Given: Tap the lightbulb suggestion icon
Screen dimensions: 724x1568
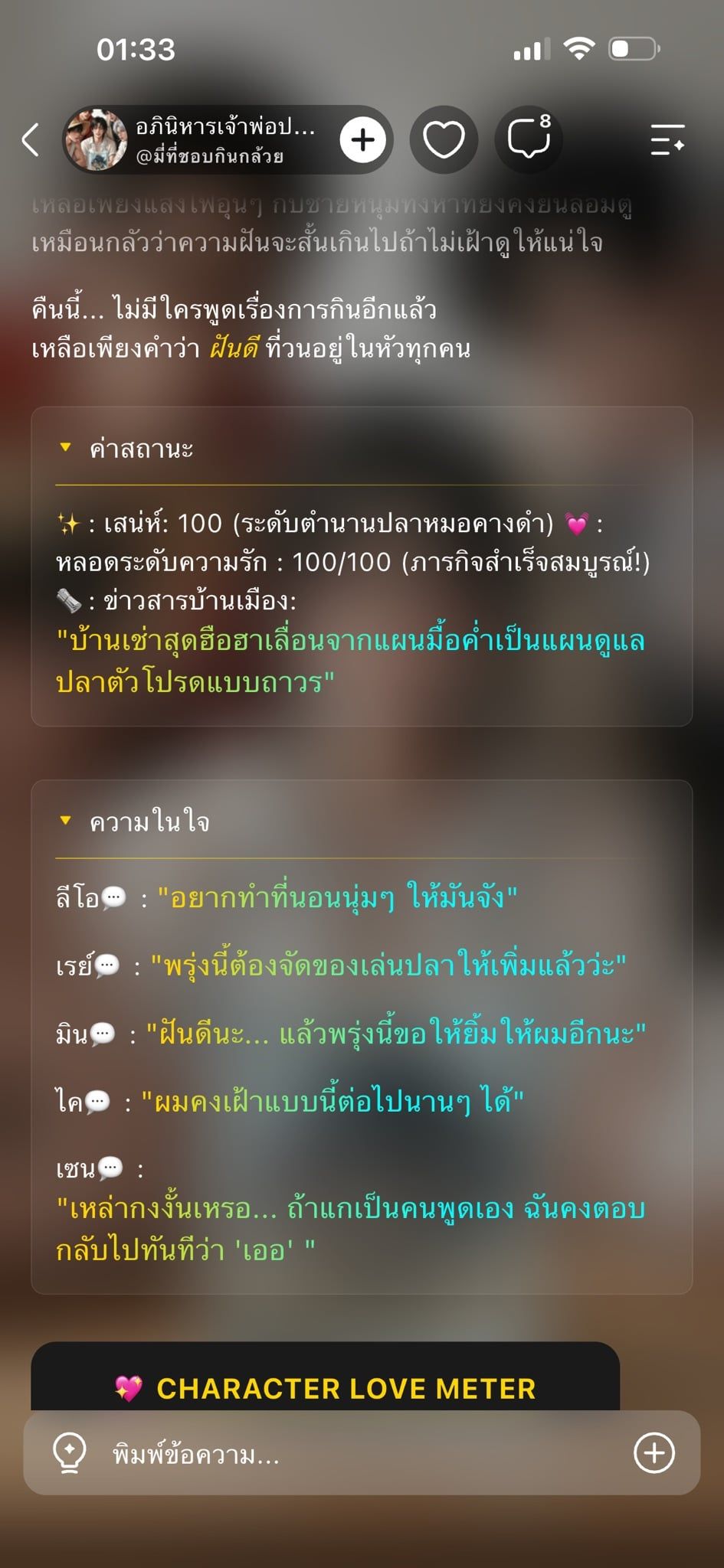Looking at the screenshot, I should pos(69,1452).
